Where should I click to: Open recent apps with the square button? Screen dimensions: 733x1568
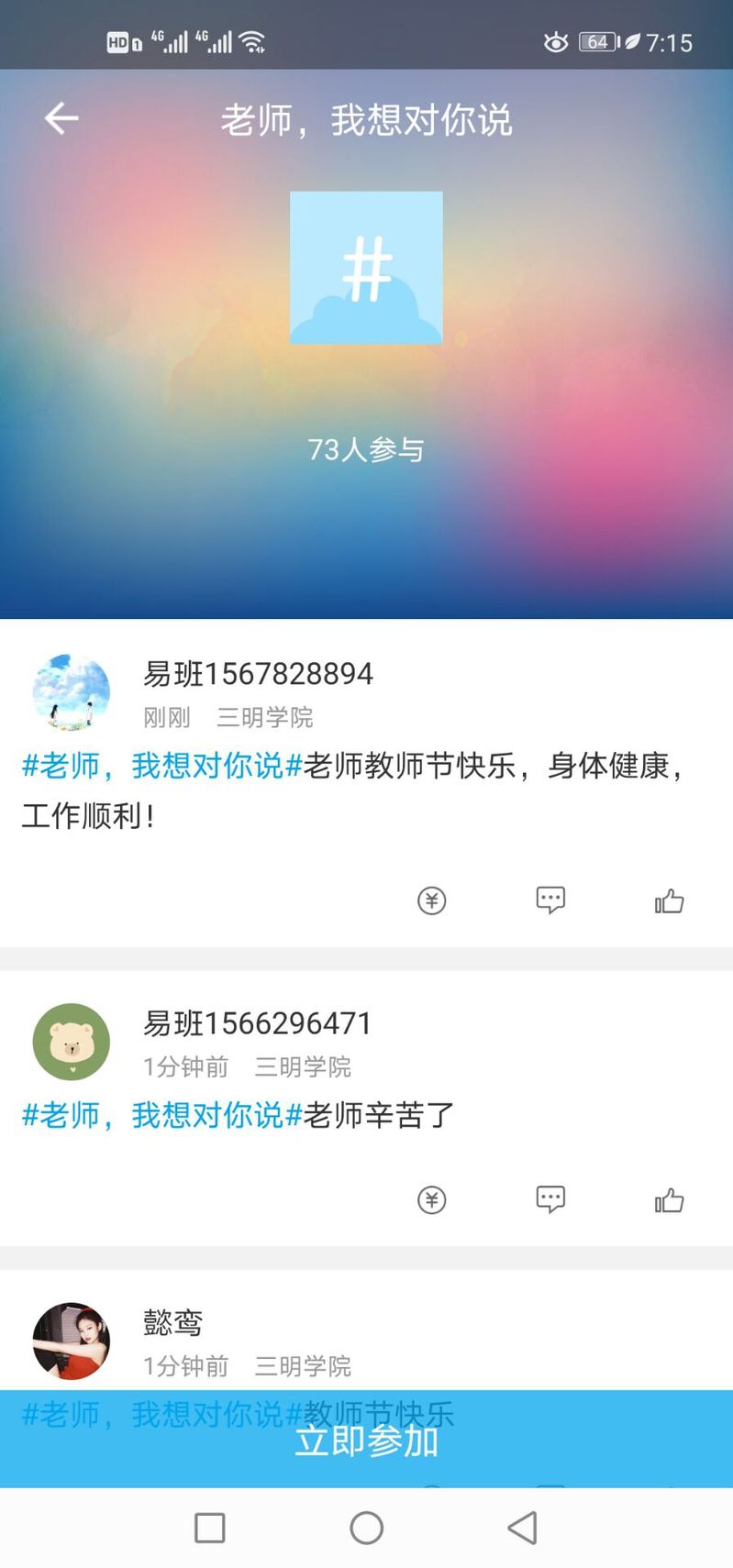pyautogui.click(x=210, y=1528)
